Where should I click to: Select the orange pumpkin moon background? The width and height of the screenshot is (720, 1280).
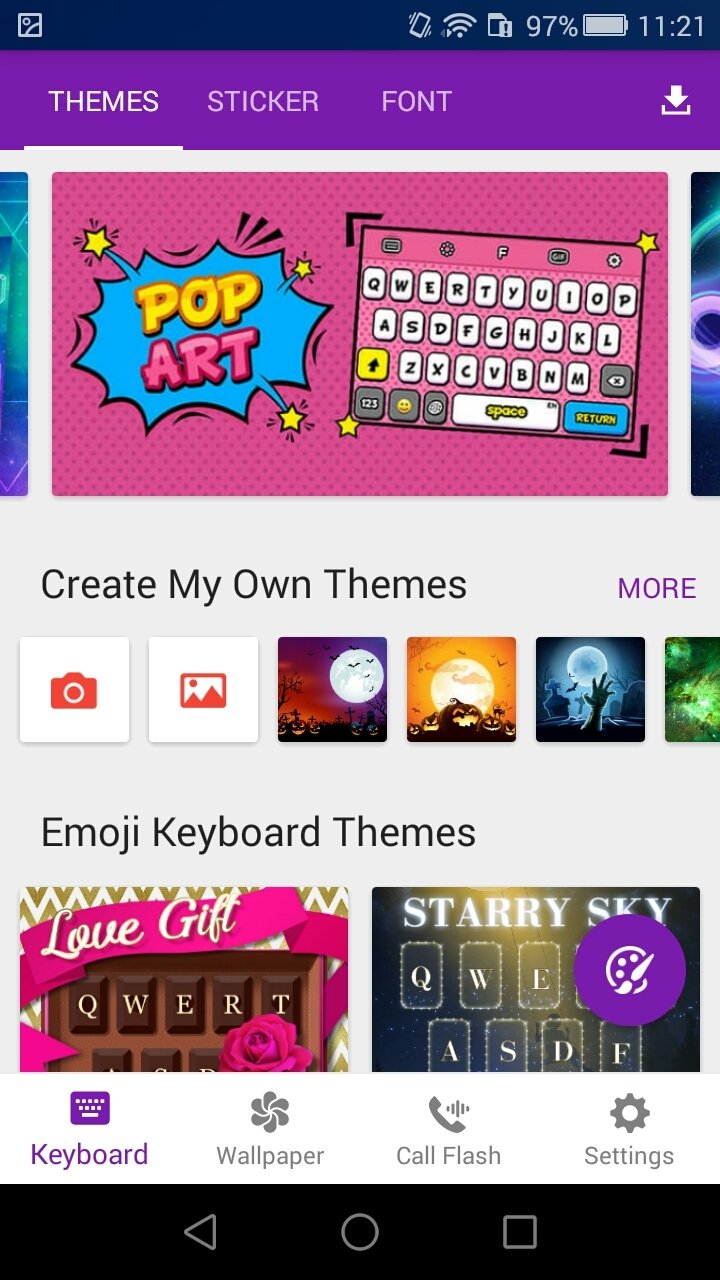click(x=461, y=690)
